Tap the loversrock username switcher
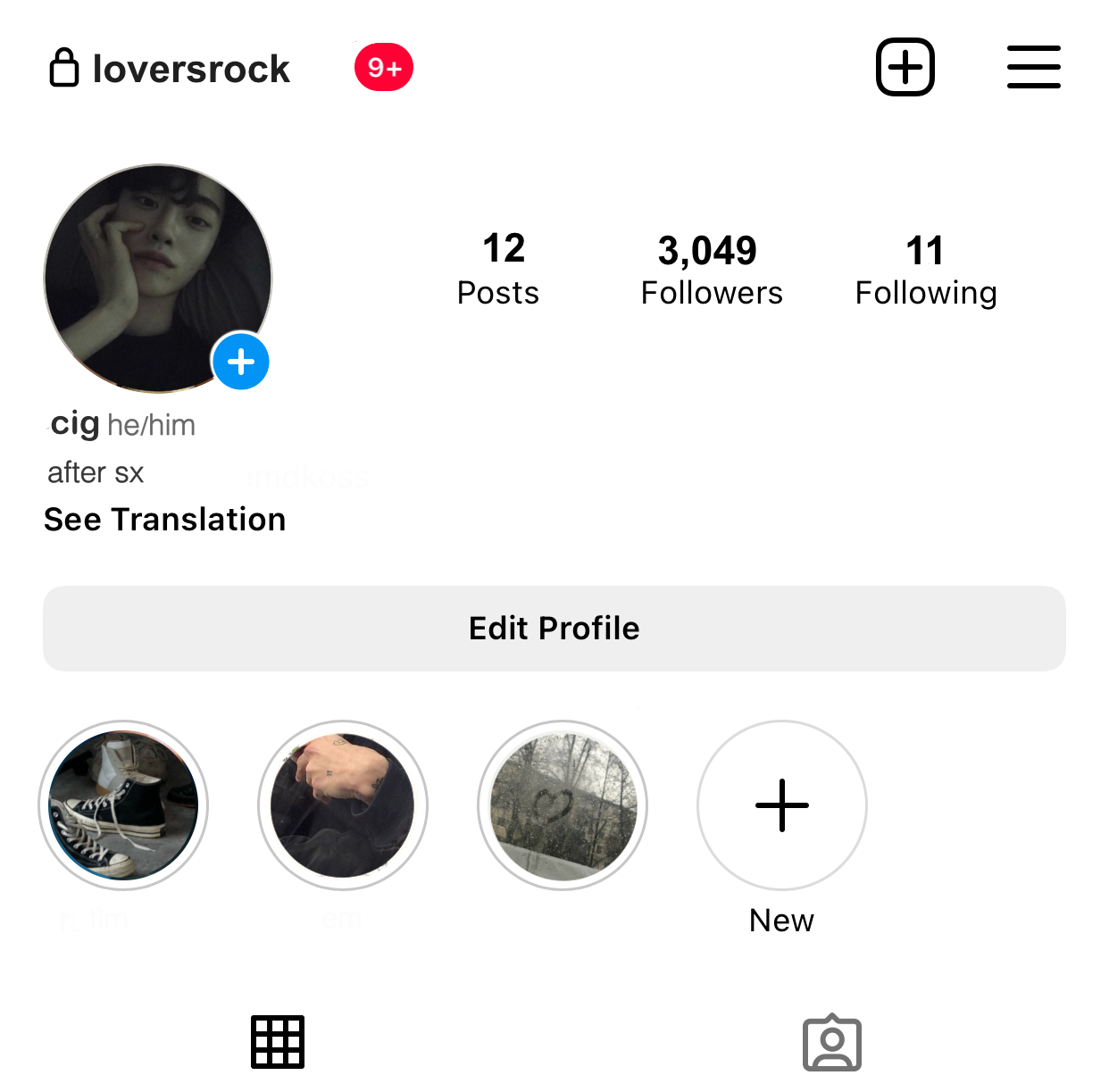 pyautogui.click(x=190, y=69)
